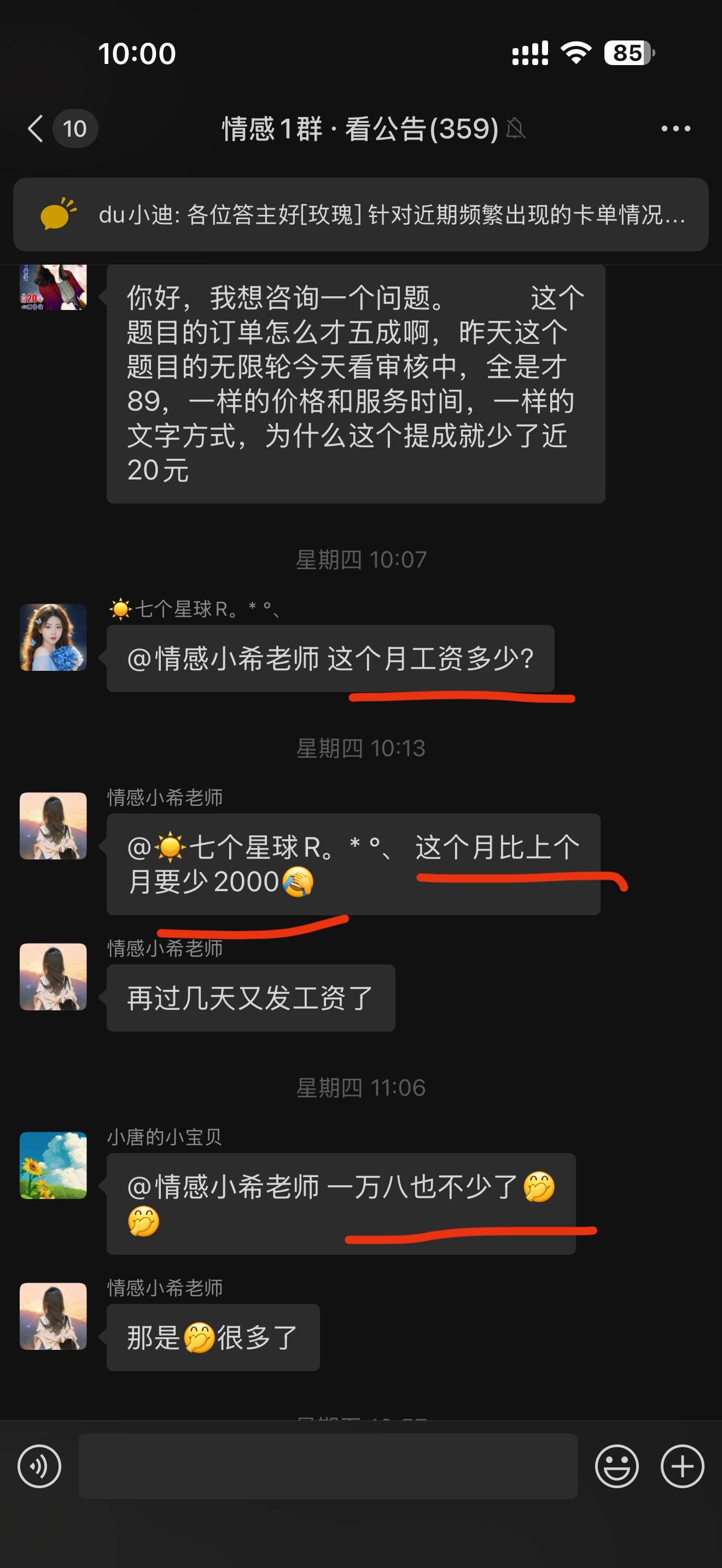Open 七个星球R's profile avatar

pos(54,637)
